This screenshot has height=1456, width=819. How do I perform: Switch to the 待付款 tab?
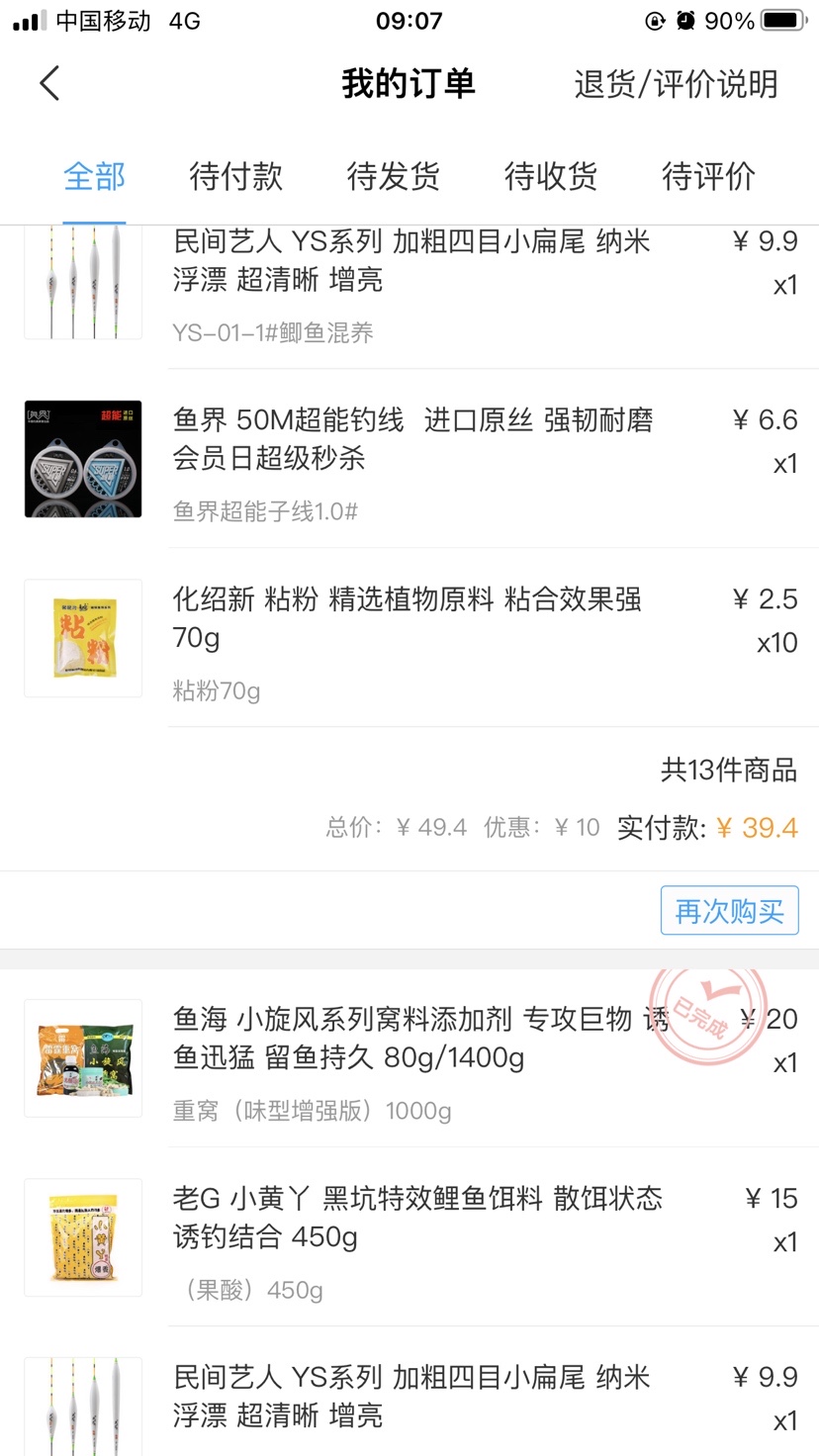235,176
